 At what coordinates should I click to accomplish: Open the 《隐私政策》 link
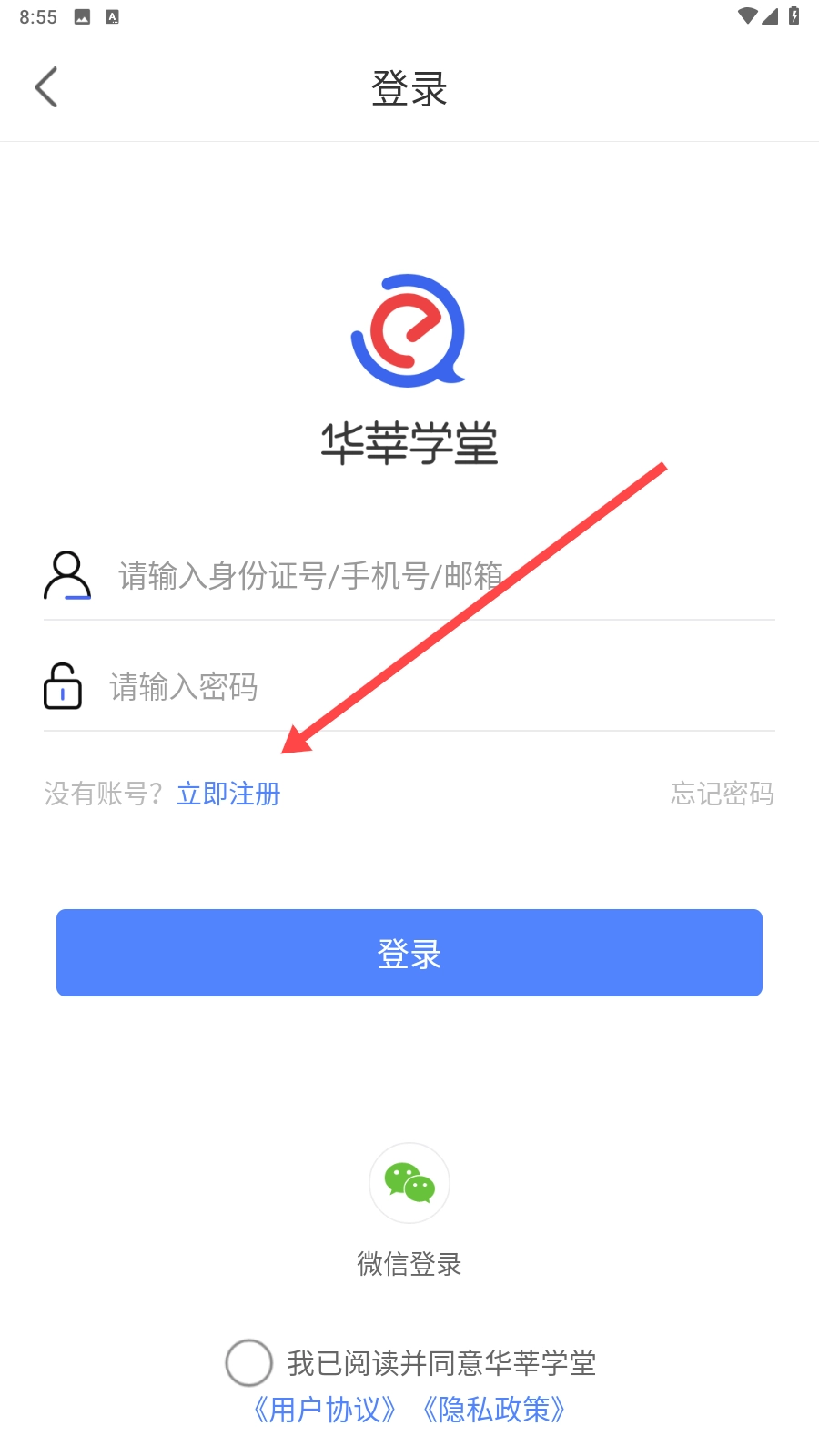pos(493,1410)
